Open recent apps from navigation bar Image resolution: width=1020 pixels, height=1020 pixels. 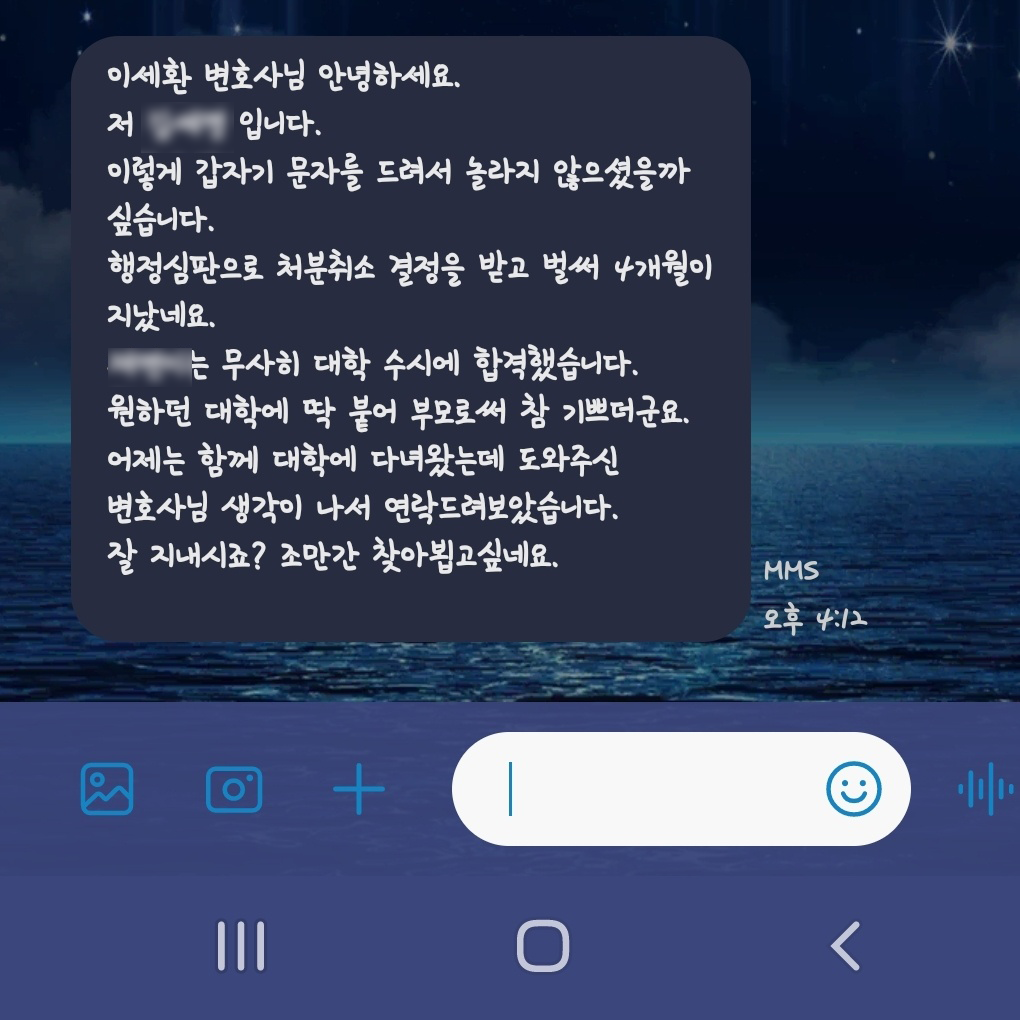click(x=241, y=946)
